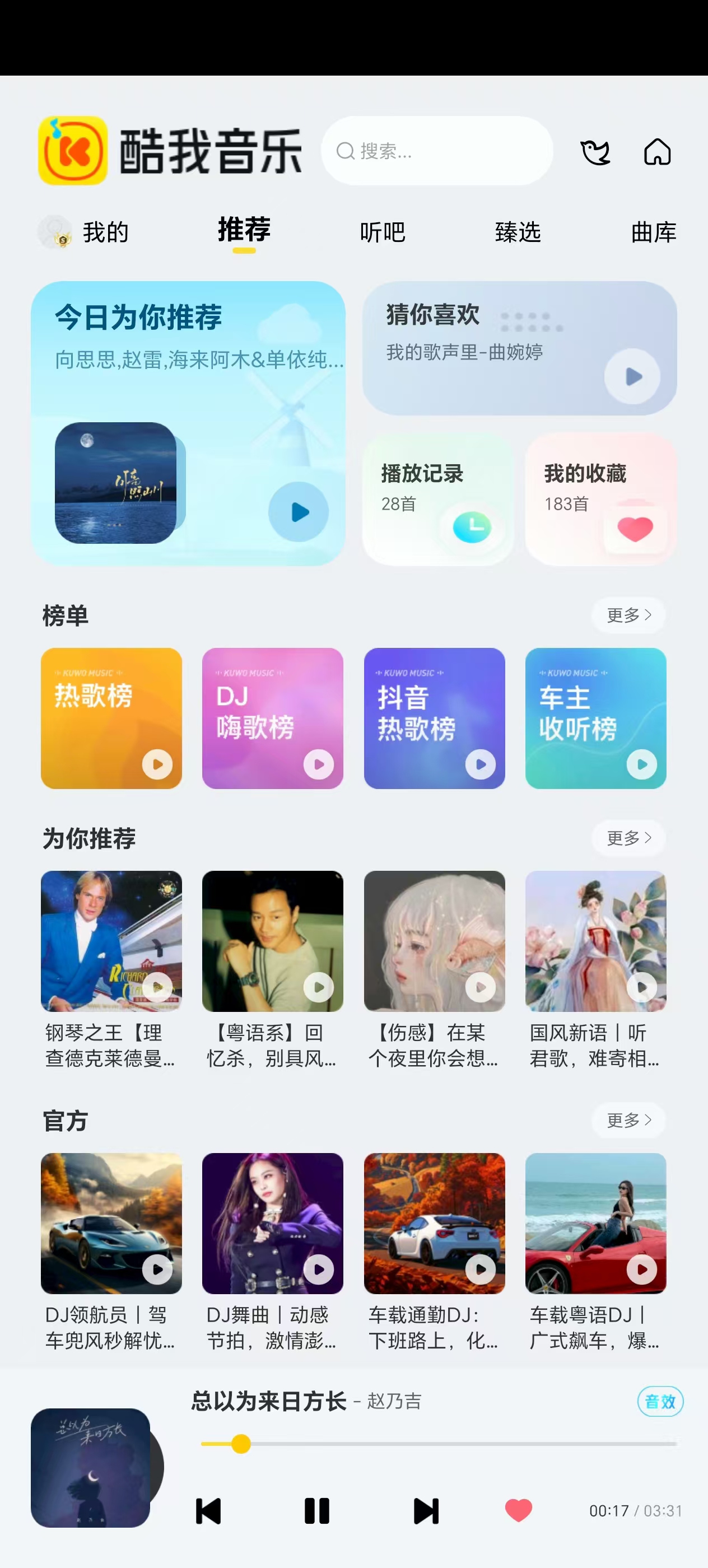Expand 更多 next to 榜单
The height and width of the screenshot is (1568, 708).
[628, 615]
